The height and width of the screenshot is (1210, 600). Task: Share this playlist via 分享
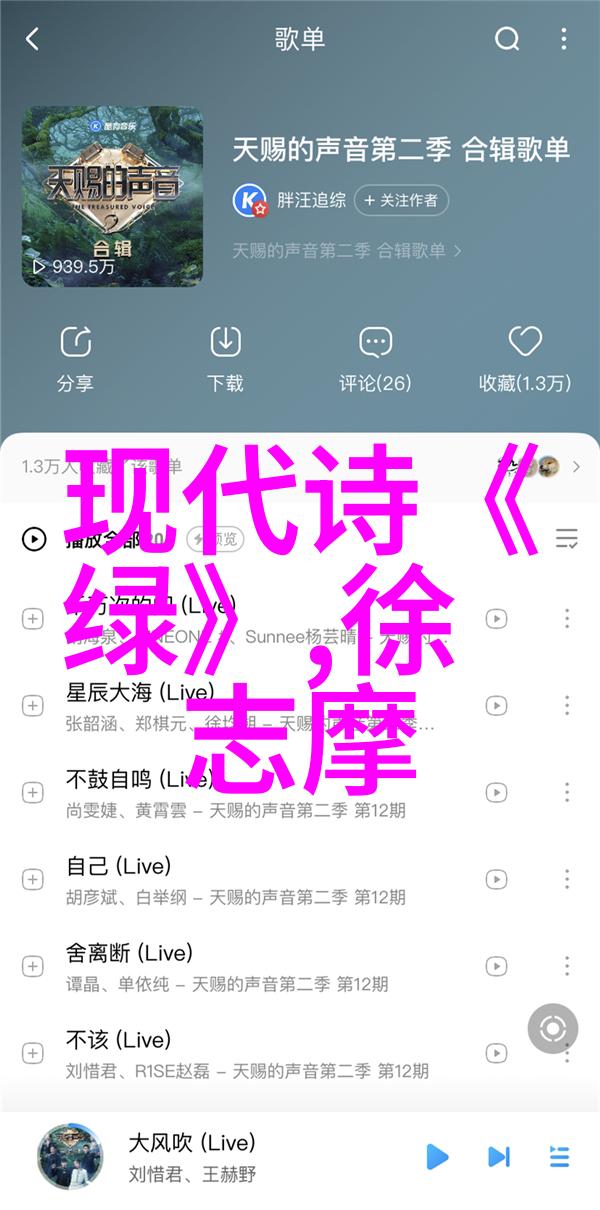(75, 357)
